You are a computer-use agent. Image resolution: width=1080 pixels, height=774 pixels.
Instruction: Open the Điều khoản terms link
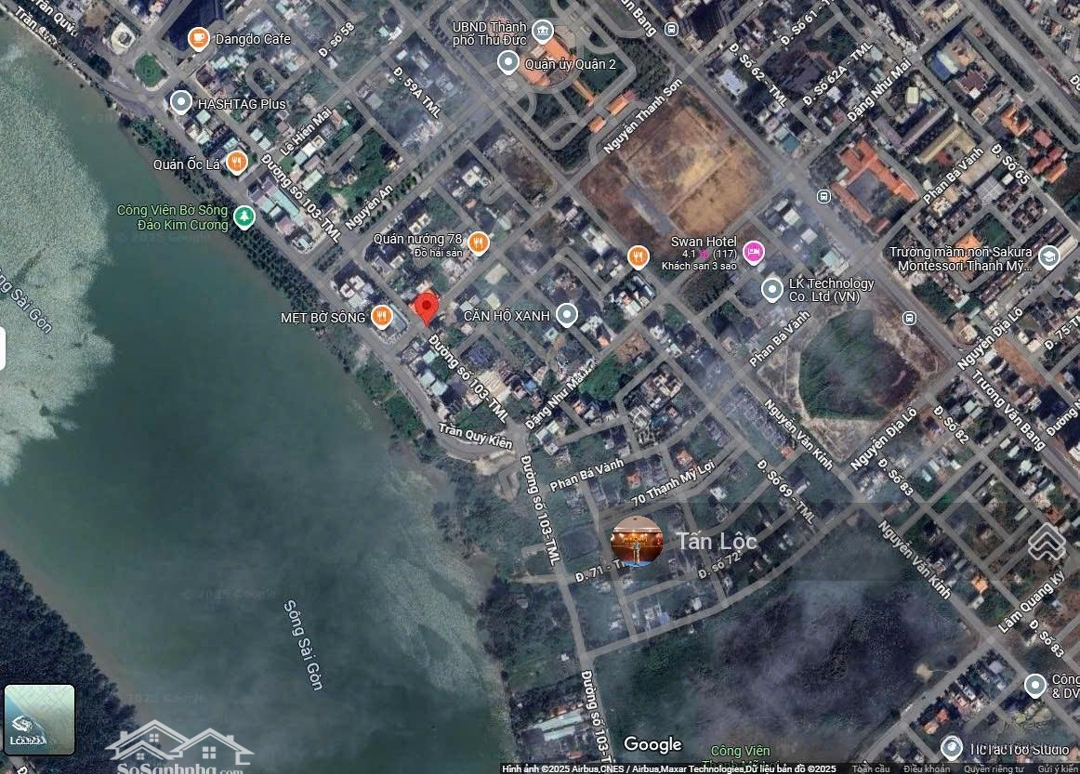(926, 769)
